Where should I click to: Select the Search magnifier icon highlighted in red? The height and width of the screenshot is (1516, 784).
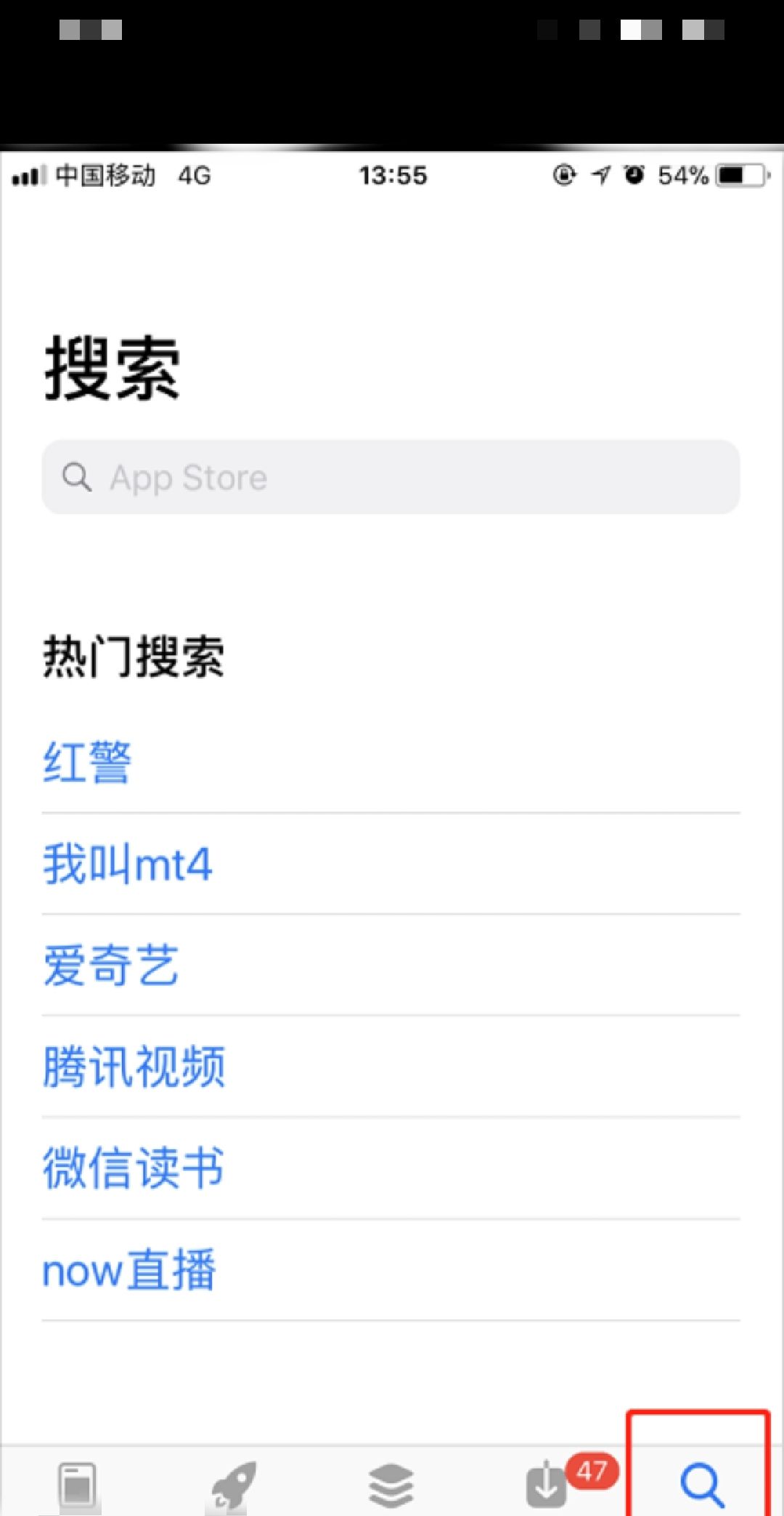click(x=702, y=1485)
